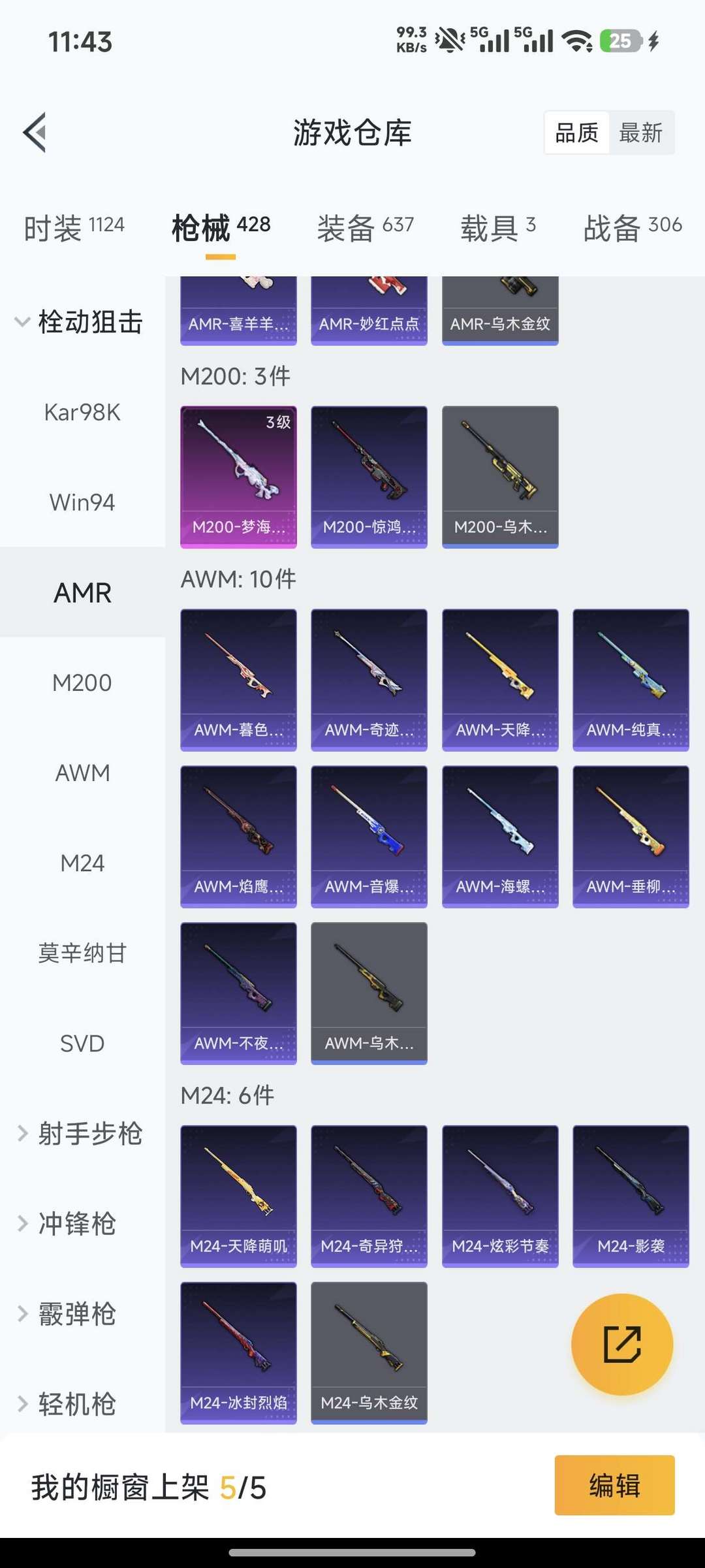This screenshot has height=1568, width=705.
Task: Open the AWM-暮色 skin tile
Action: pos(238,679)
